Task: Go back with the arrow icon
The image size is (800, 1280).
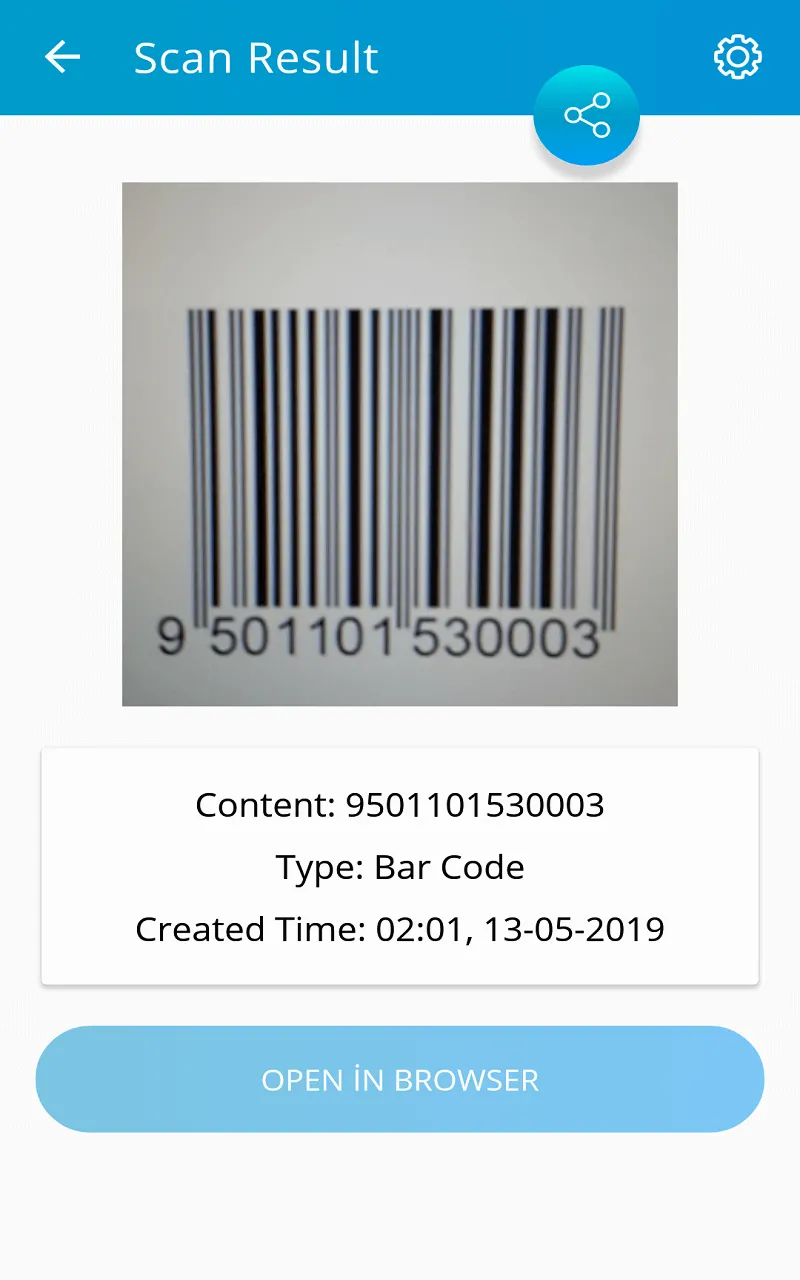Action: tap(62, 57)
